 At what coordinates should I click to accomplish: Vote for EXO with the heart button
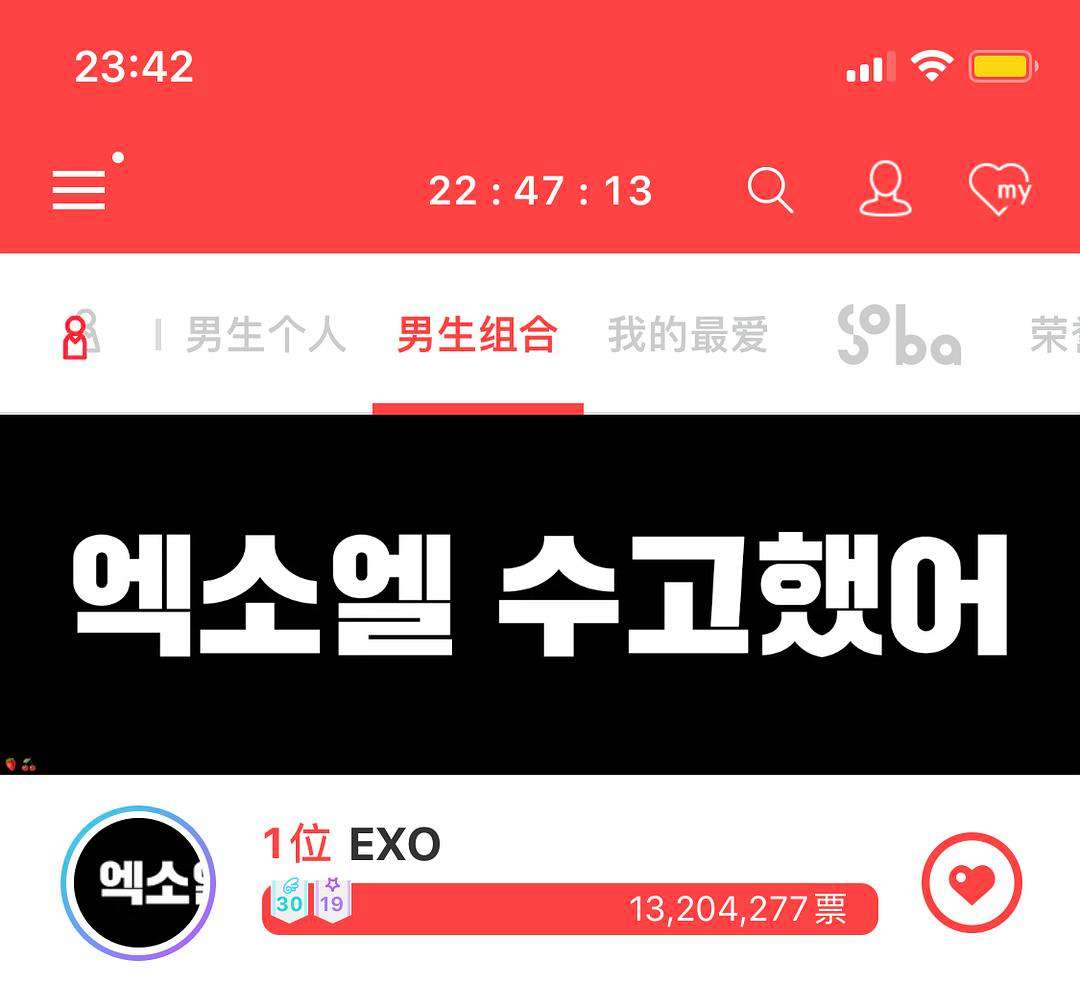click(x=971, y=883)
